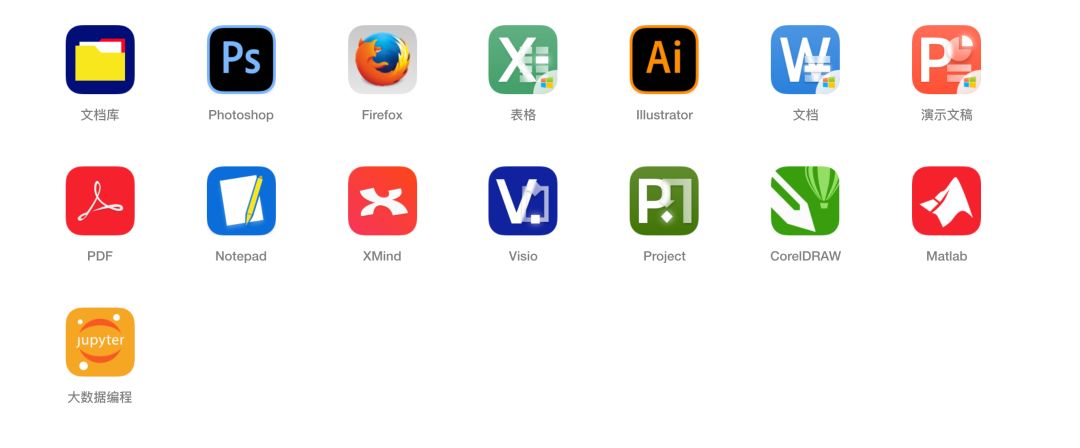Launch Notepad
Image resolution: width=1080 pixels, height=448 pixels.
click(x=241, y=201)
